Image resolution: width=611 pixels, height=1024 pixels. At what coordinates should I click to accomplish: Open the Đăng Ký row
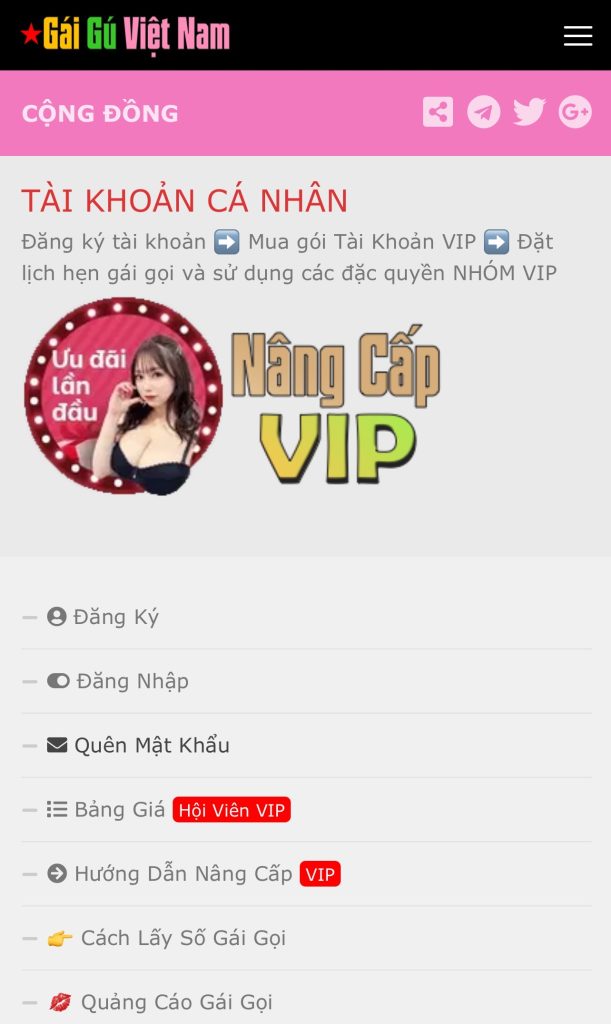coord(115,617)
